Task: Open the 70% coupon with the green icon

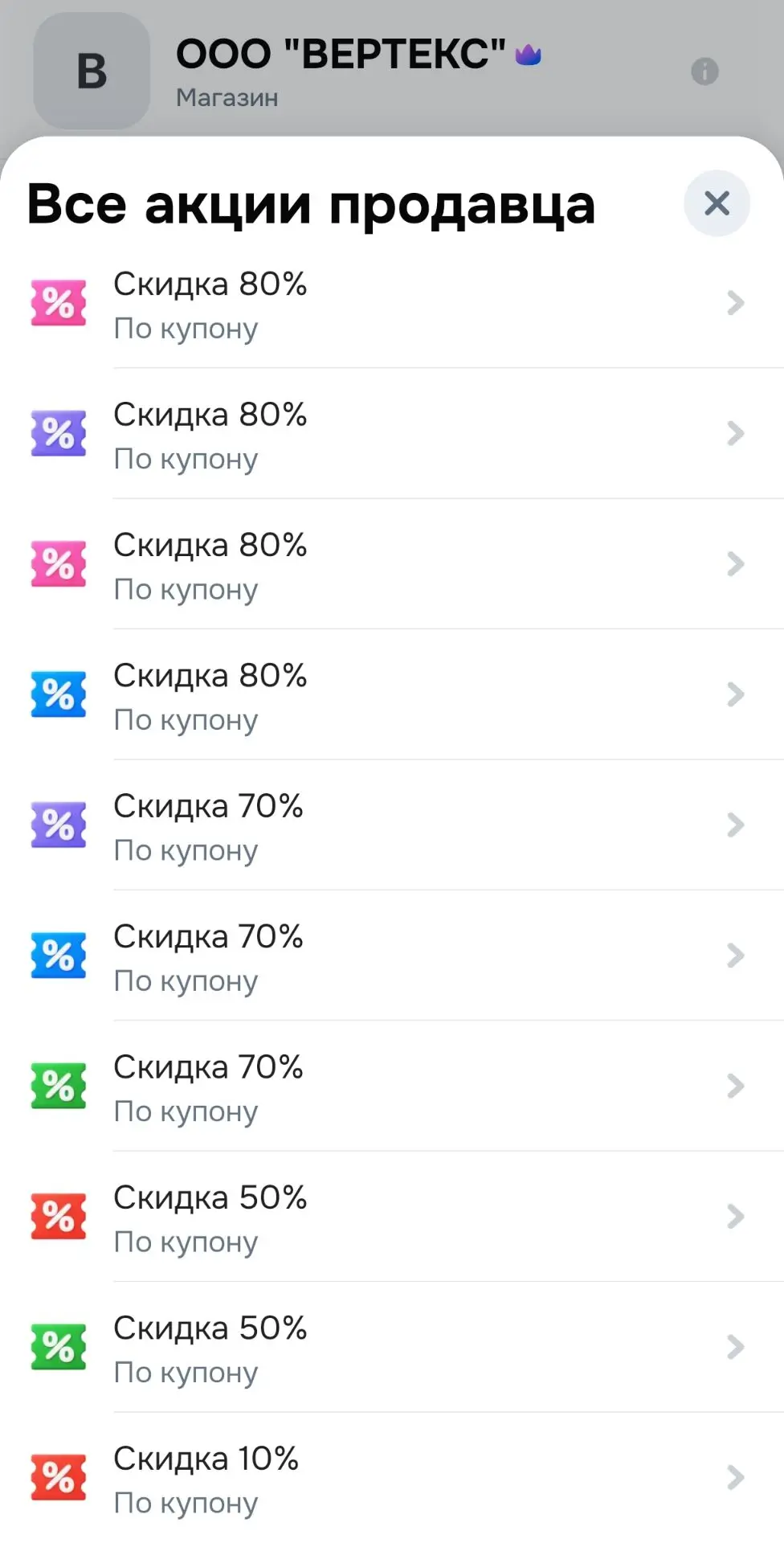Action: pyautogui.click(x=392, y=1087)
